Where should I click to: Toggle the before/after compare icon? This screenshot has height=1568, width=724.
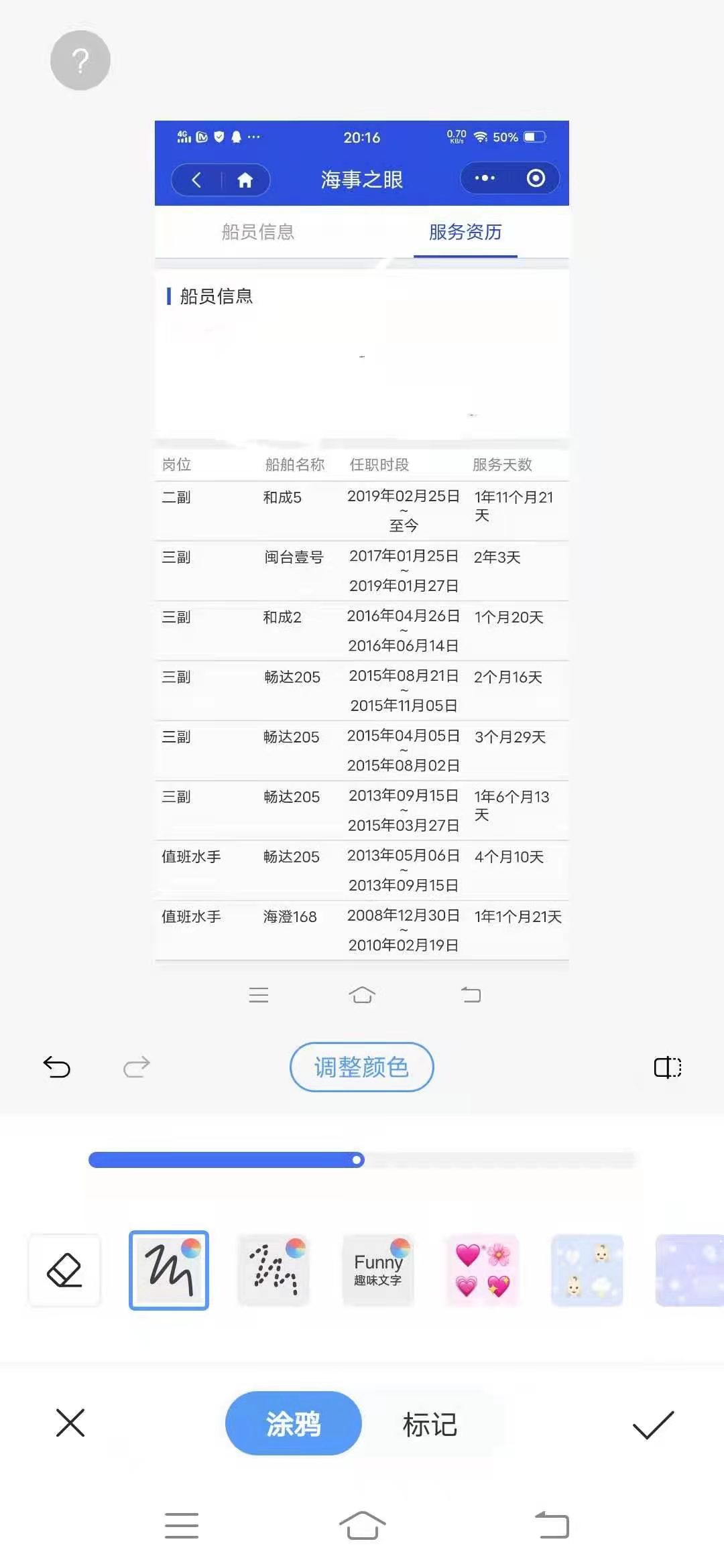[668, 1067]
